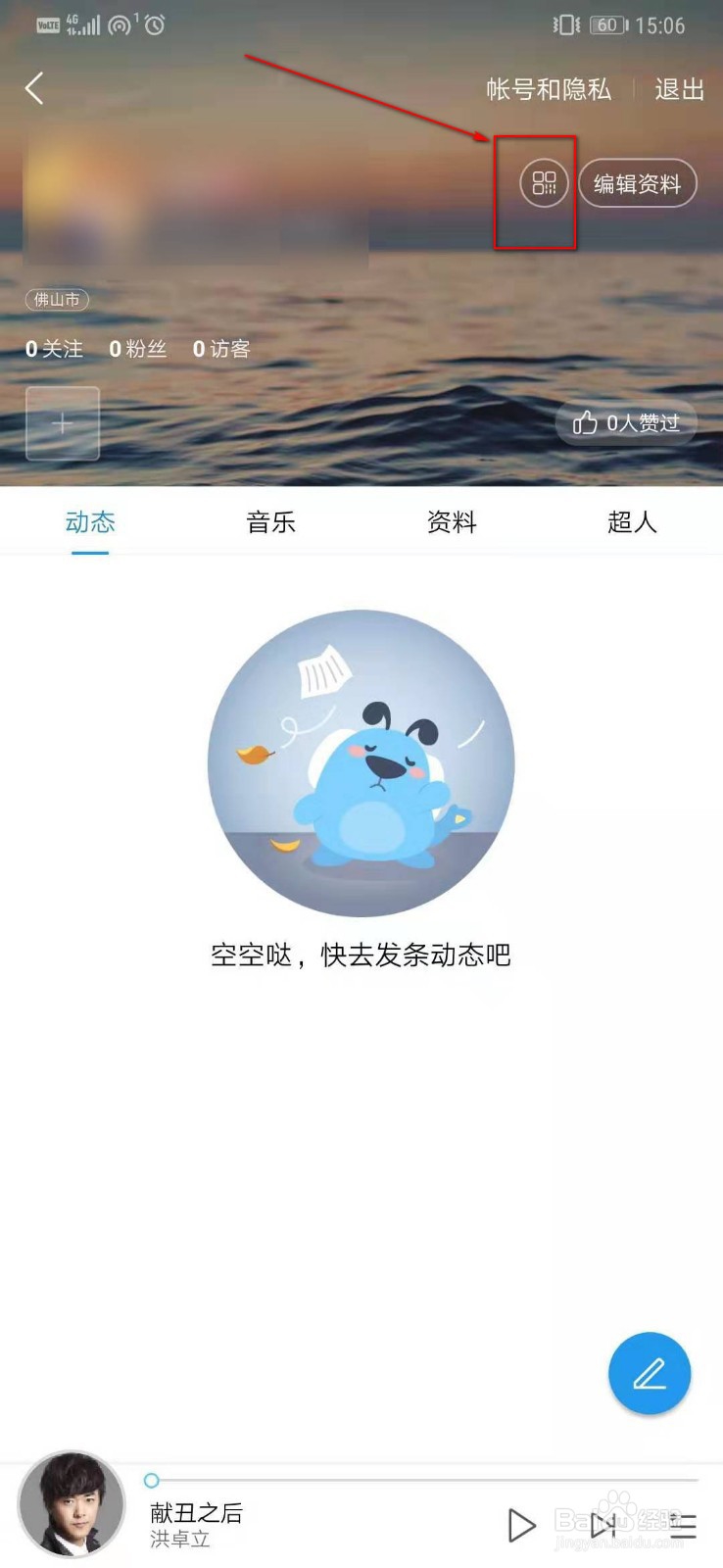Viewport: 723px width, 1568px height.
Task: Tap 退出 to log out
Action: (679, 89)
